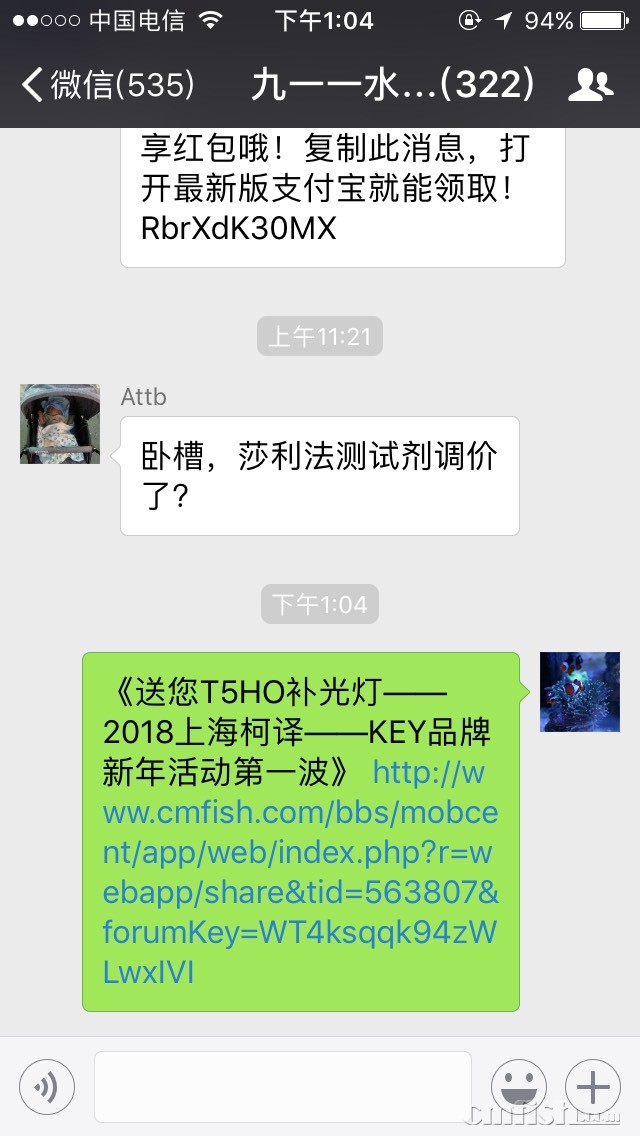Open my own avatar next to the green message

click(579, 692)
